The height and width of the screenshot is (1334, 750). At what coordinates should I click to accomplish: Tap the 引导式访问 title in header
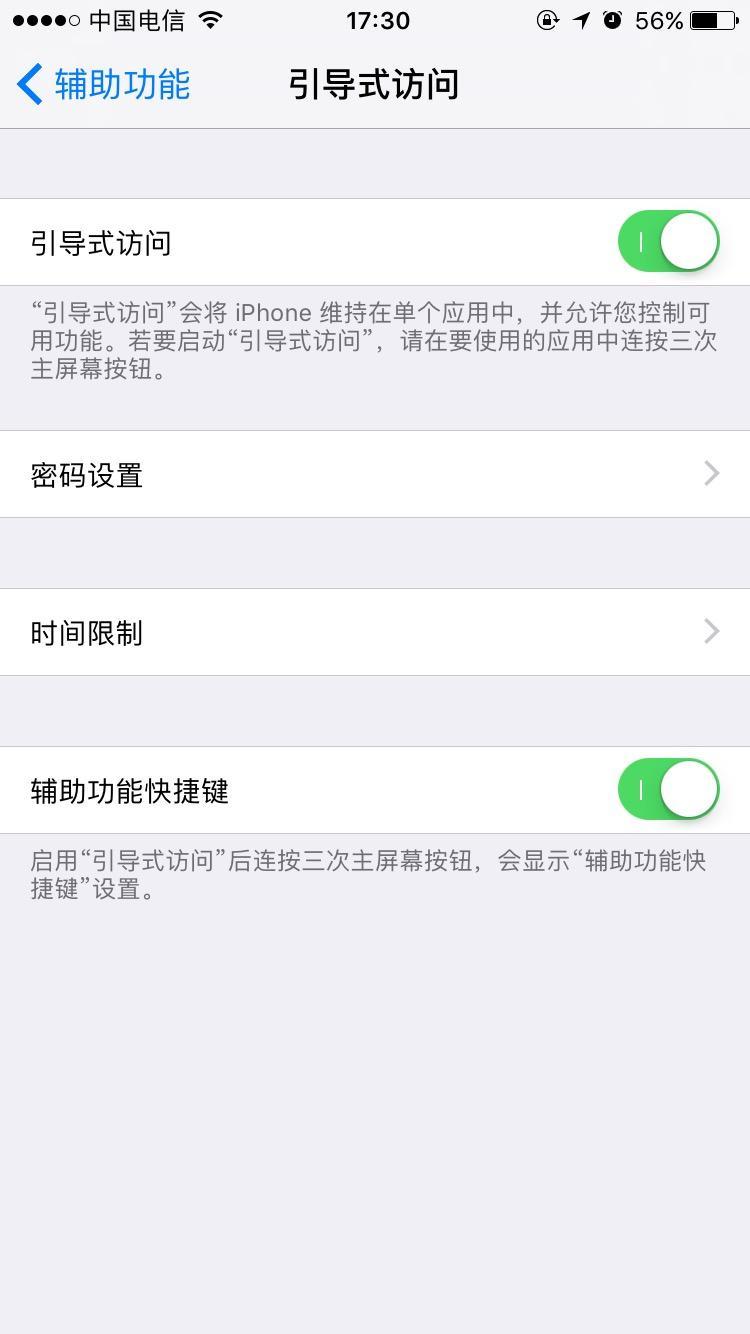pyautogui.click(x=375, y=84)
